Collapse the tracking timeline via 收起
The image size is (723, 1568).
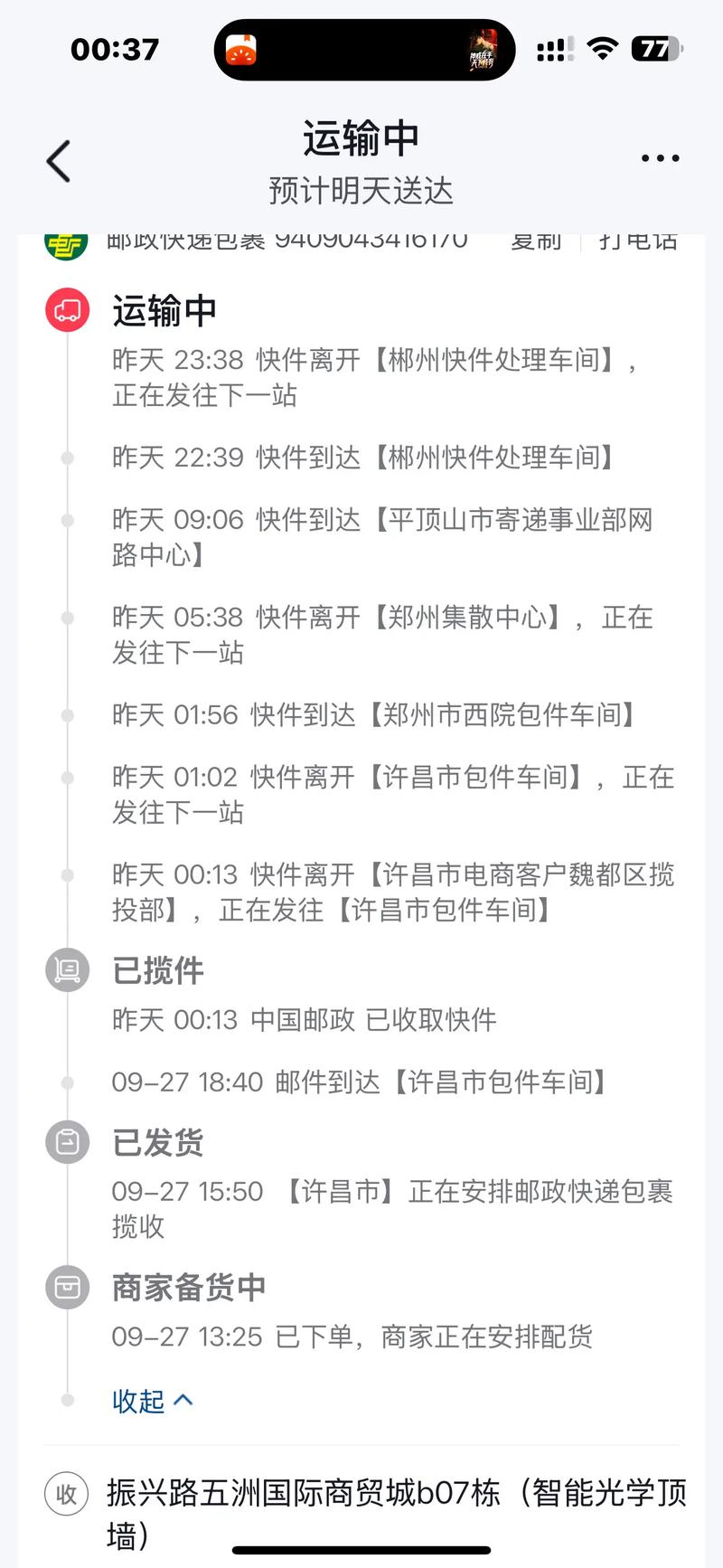pos(152,1400)
